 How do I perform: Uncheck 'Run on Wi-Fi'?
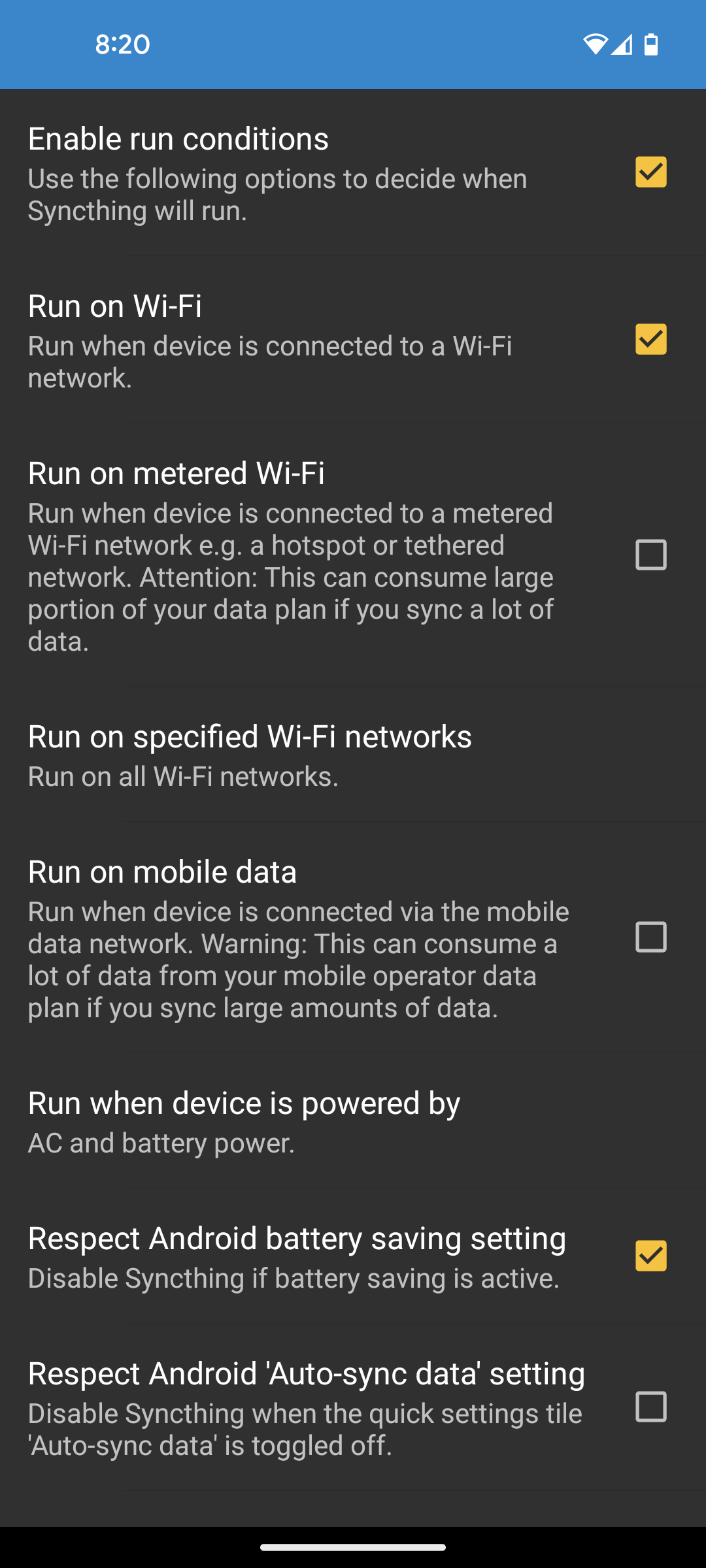(x=651, y=340)
